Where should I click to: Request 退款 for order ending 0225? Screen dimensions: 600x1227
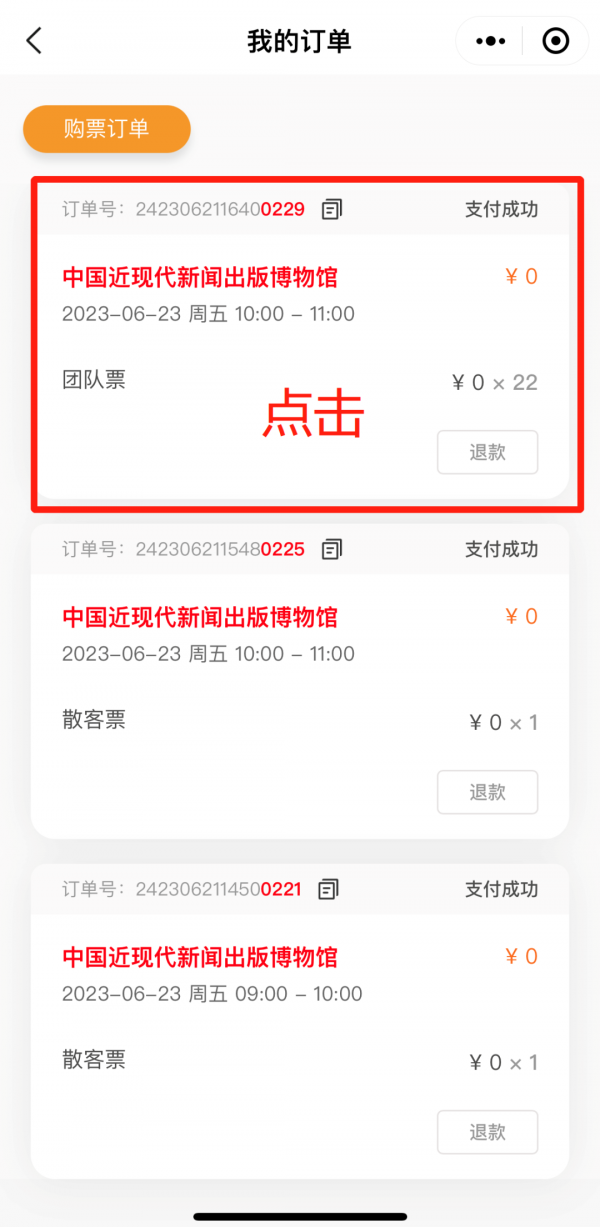tap(487, 792)
